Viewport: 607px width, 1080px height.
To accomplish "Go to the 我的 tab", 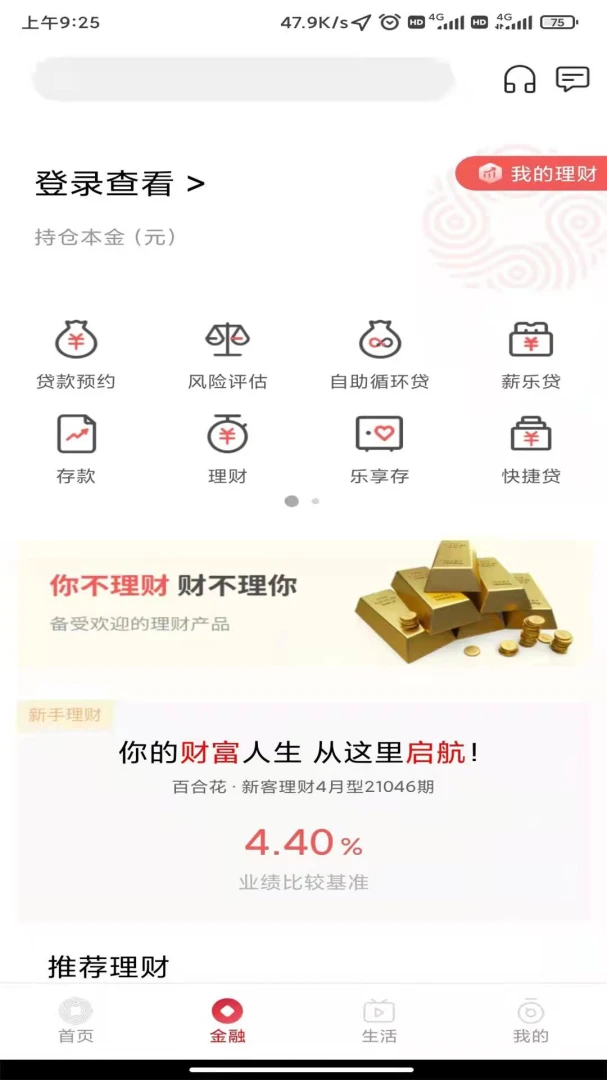I will click(x=531, y=1021).
